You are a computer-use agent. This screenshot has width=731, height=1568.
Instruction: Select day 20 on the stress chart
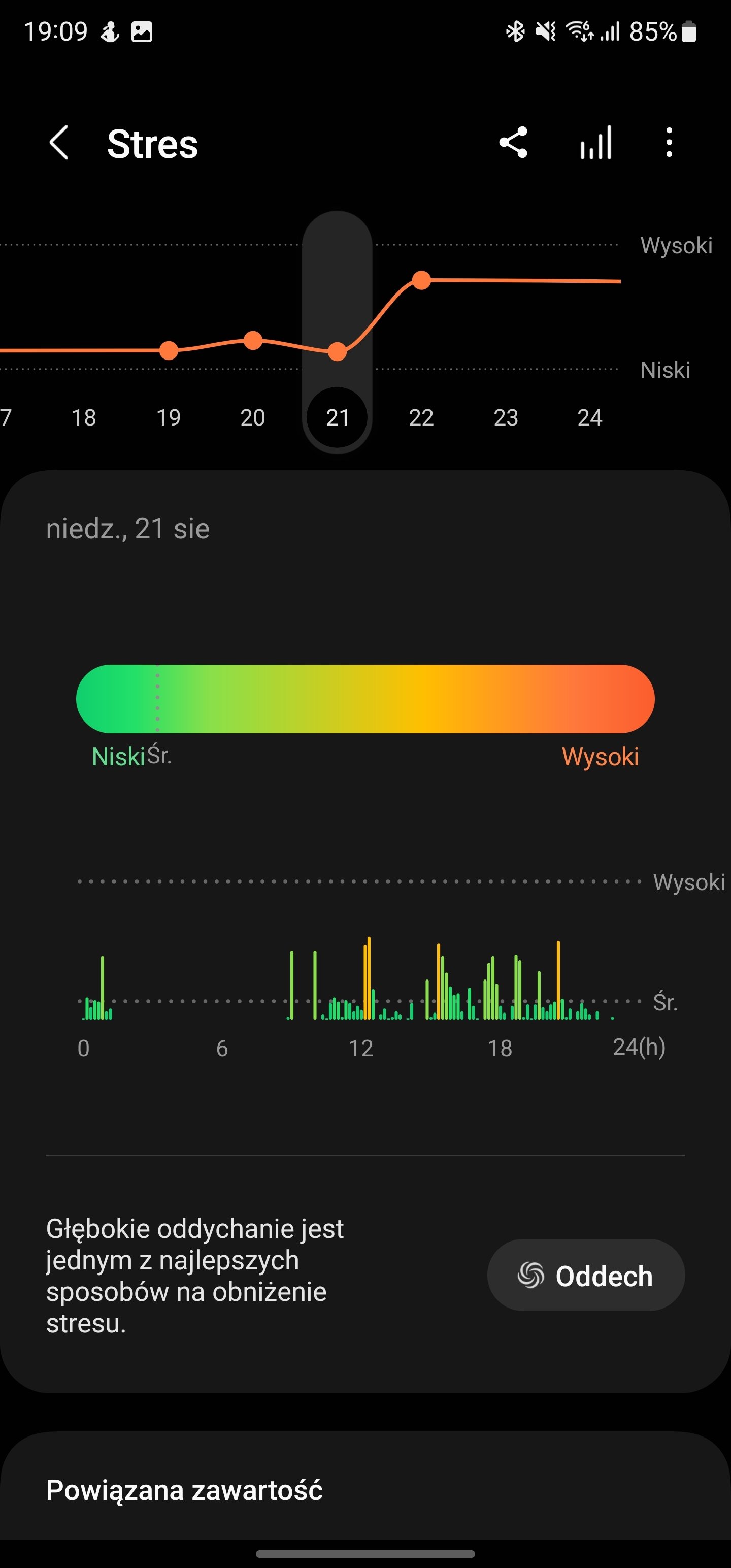[253, 417]
